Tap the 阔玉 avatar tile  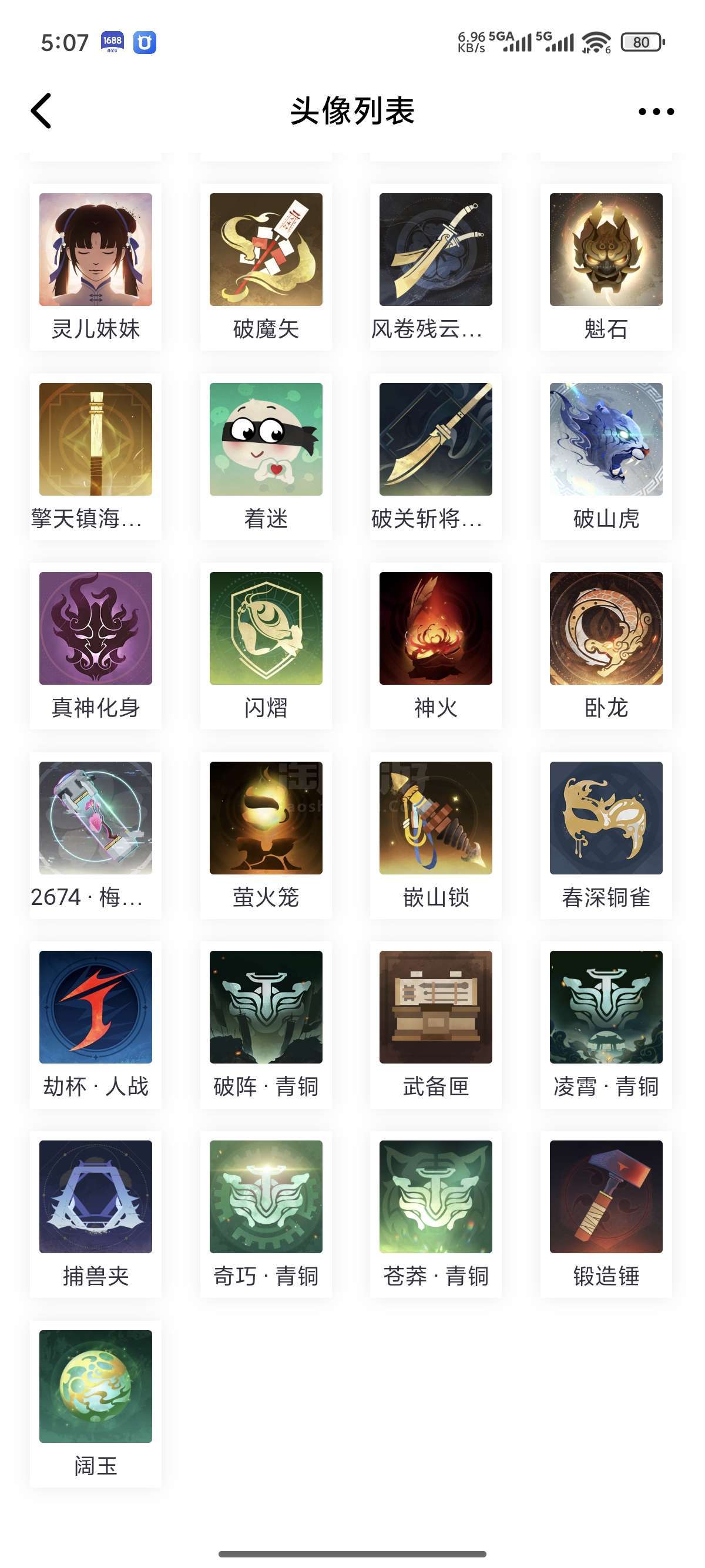[96, 1386]
